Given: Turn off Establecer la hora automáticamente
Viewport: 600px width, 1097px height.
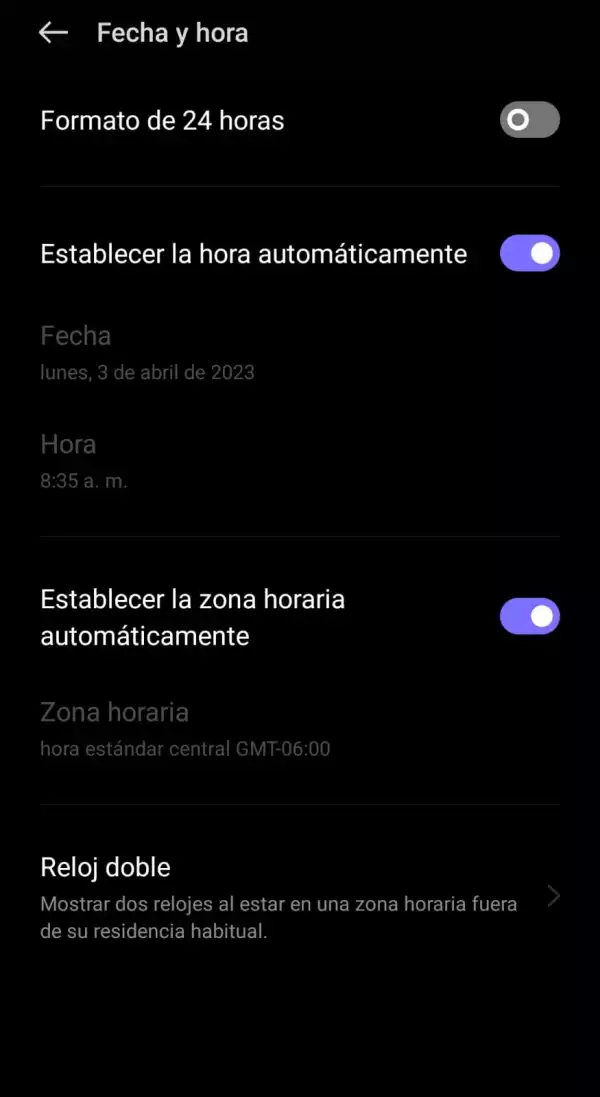Looking at the screenshot, I should click(x=529, y=254).
